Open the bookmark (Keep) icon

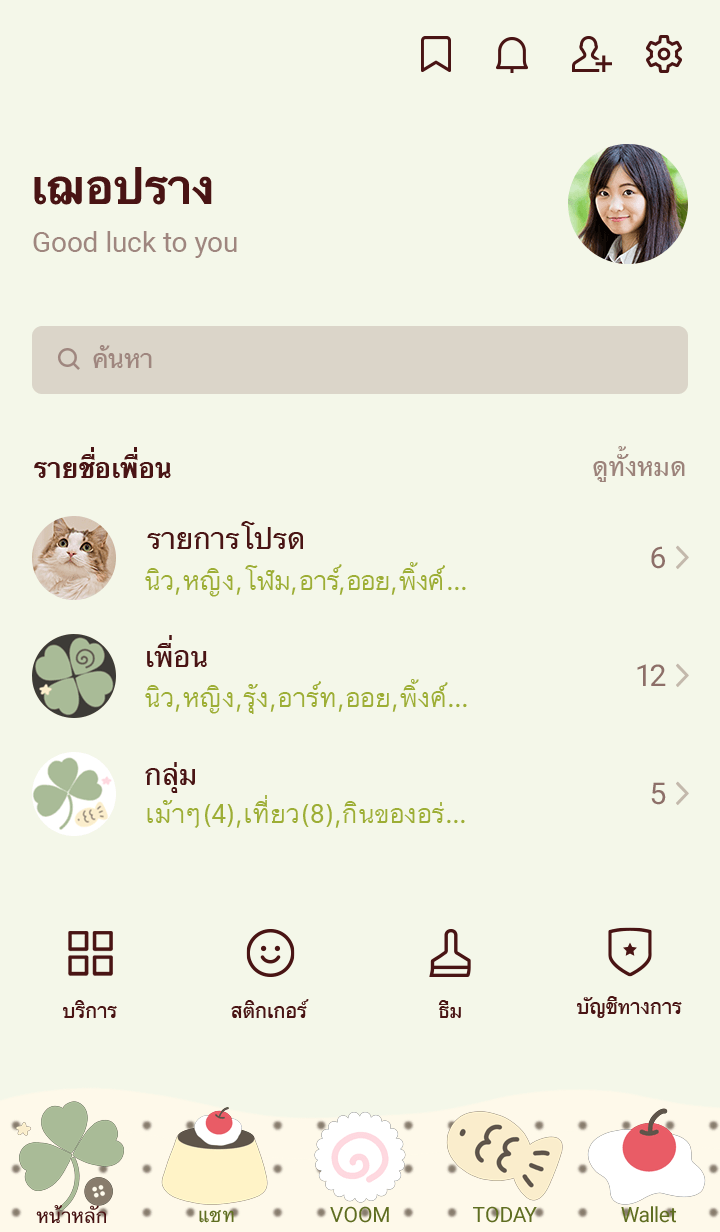435,55
